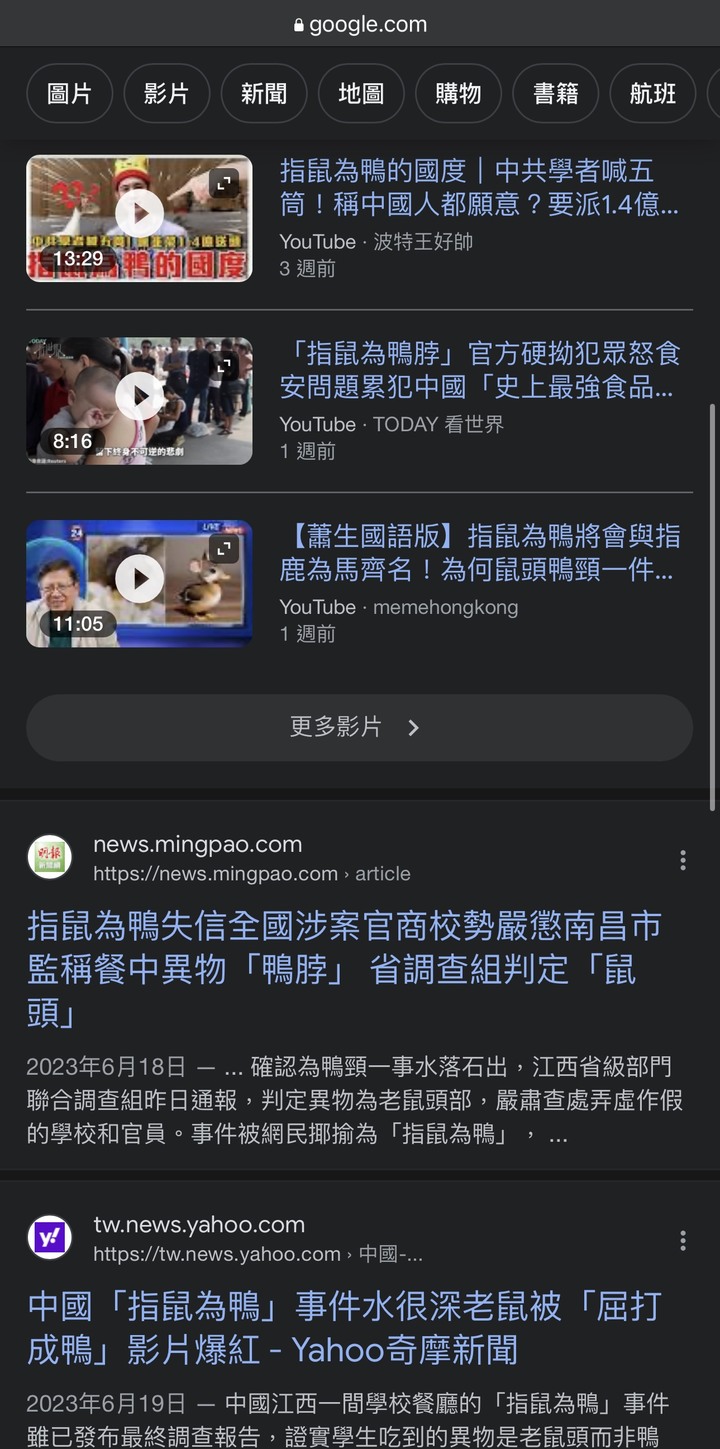720x1449 pixels.
Task: Open the options menu for the Yahoo result
Action: (x=683, y=1241)
